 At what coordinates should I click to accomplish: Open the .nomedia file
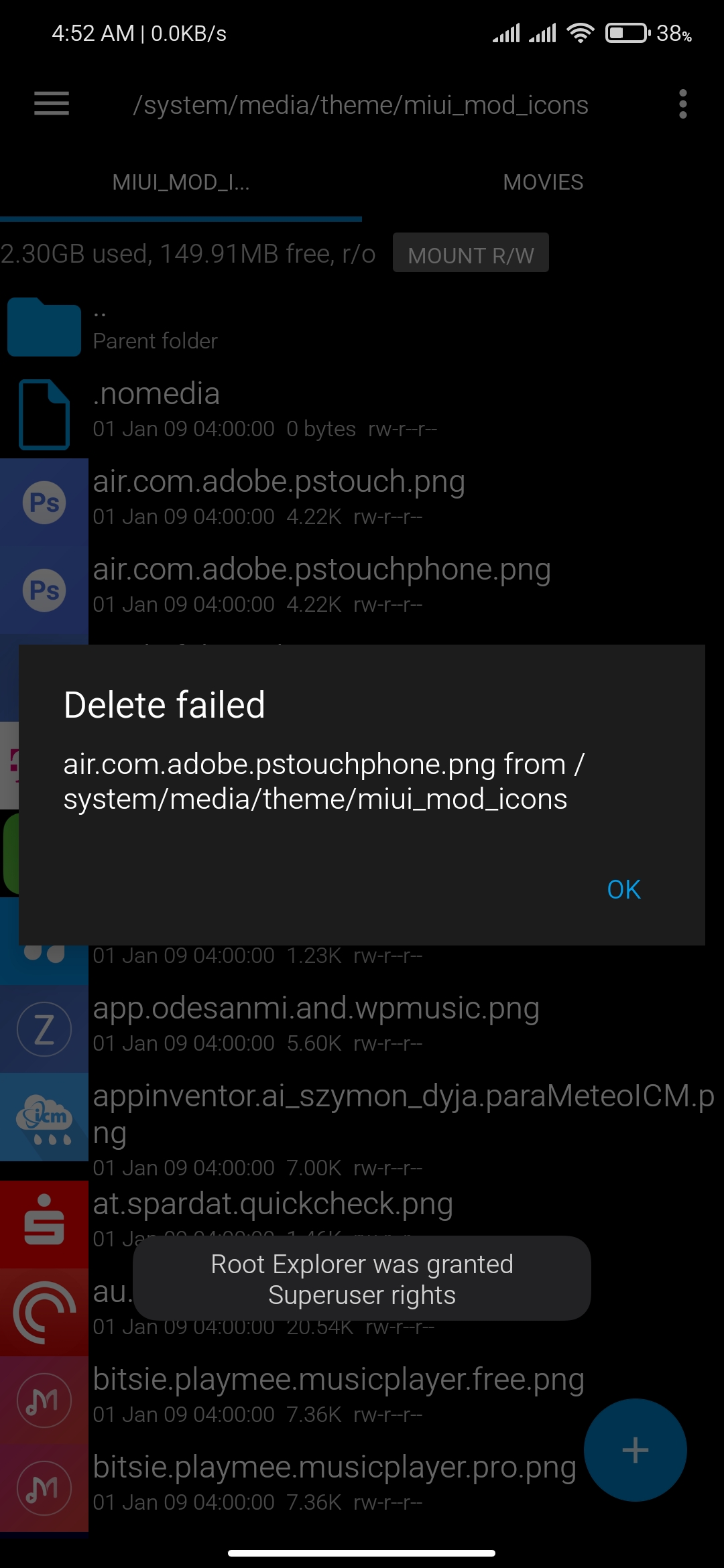[362, 411]
